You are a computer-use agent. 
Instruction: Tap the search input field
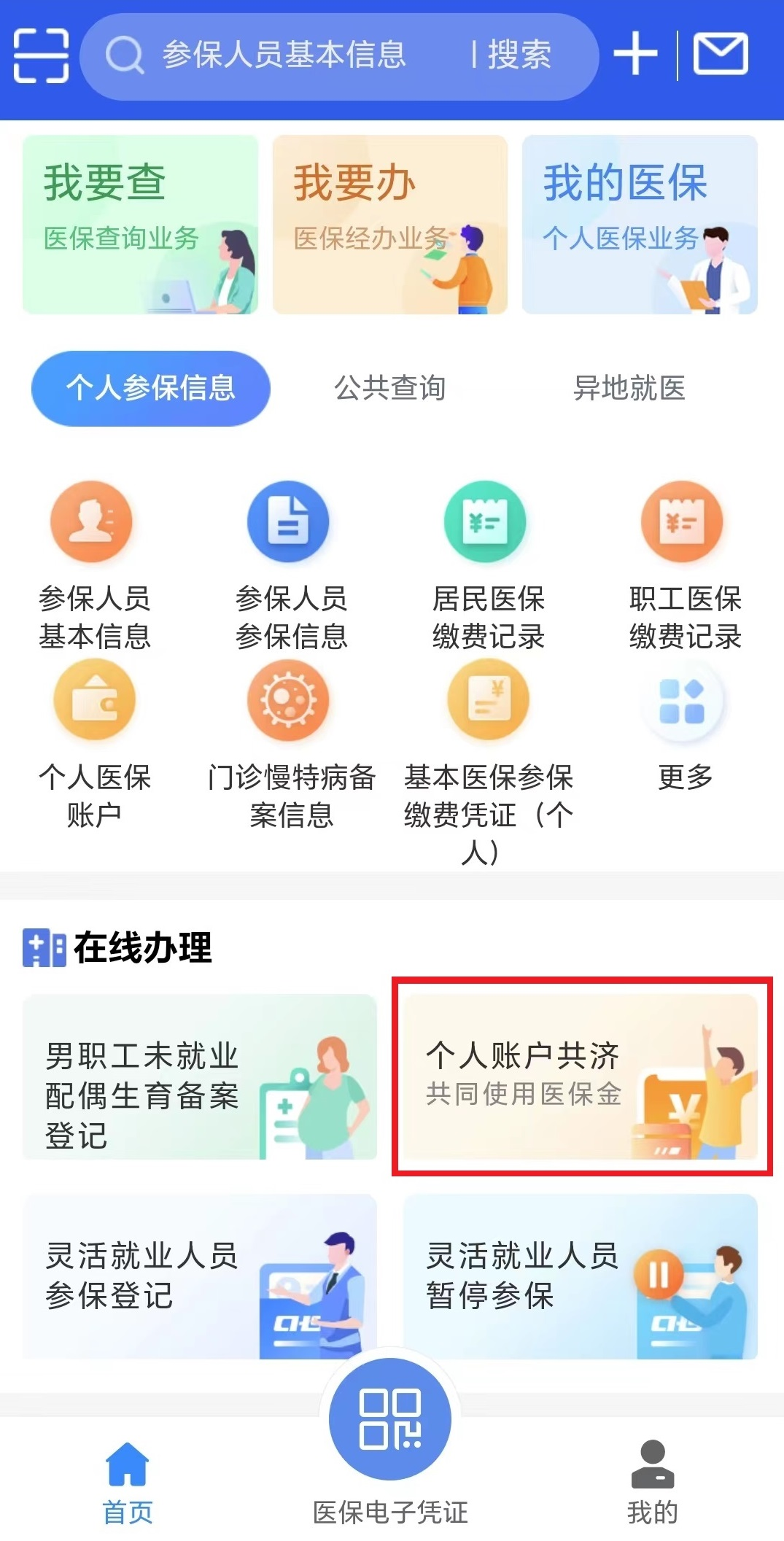[314, 54]
